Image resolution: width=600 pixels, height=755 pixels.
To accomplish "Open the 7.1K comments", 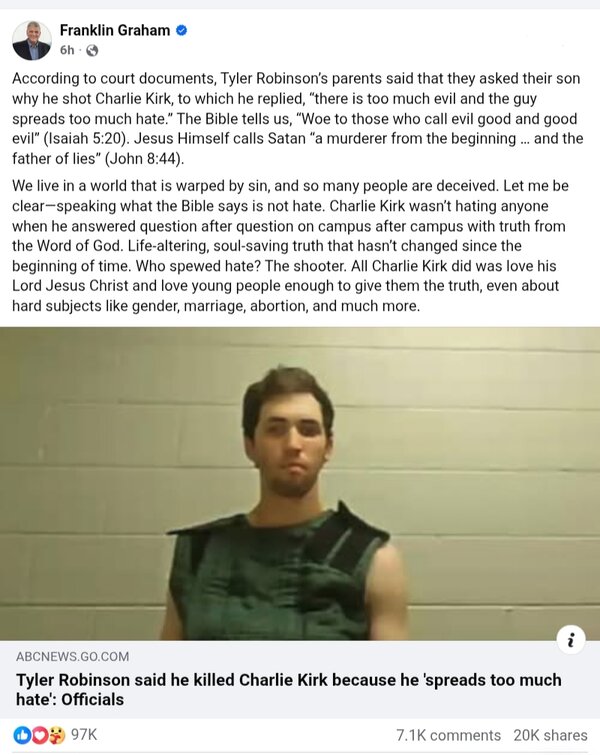I will [x=449, y=735].
